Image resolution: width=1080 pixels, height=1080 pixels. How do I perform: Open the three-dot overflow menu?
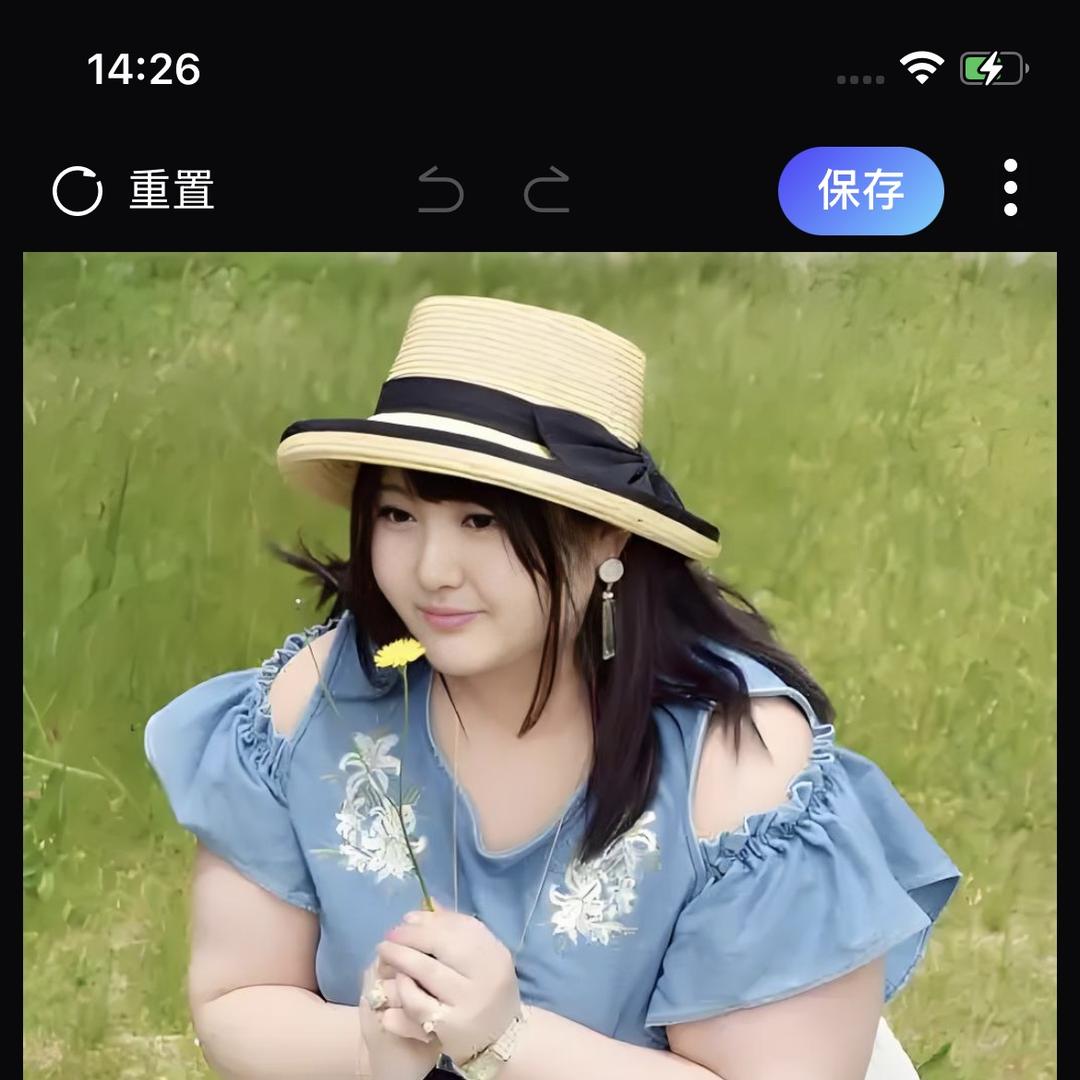click(1010, 188)
